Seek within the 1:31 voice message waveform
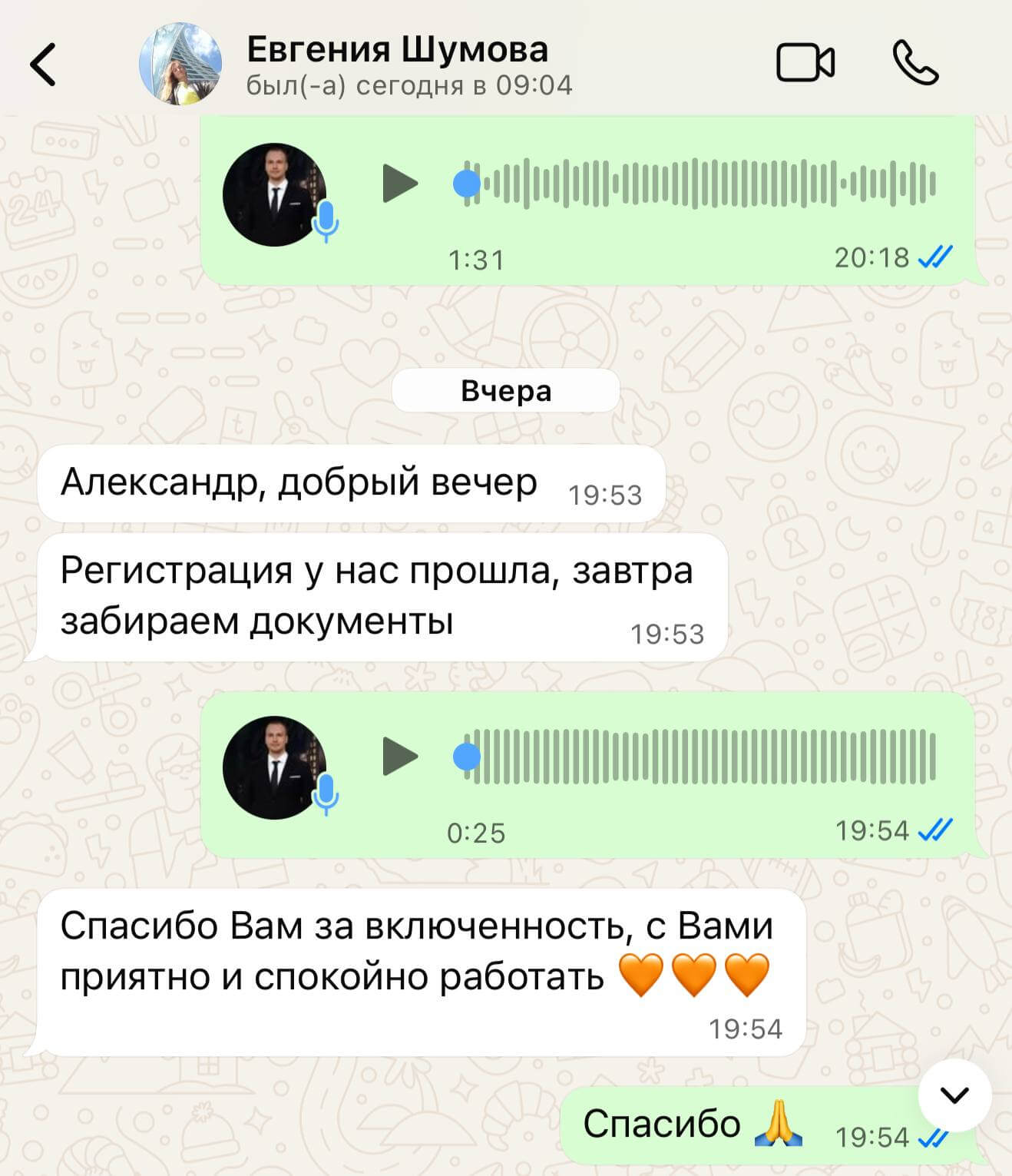 pyautogui.click(x=699, y=184)
